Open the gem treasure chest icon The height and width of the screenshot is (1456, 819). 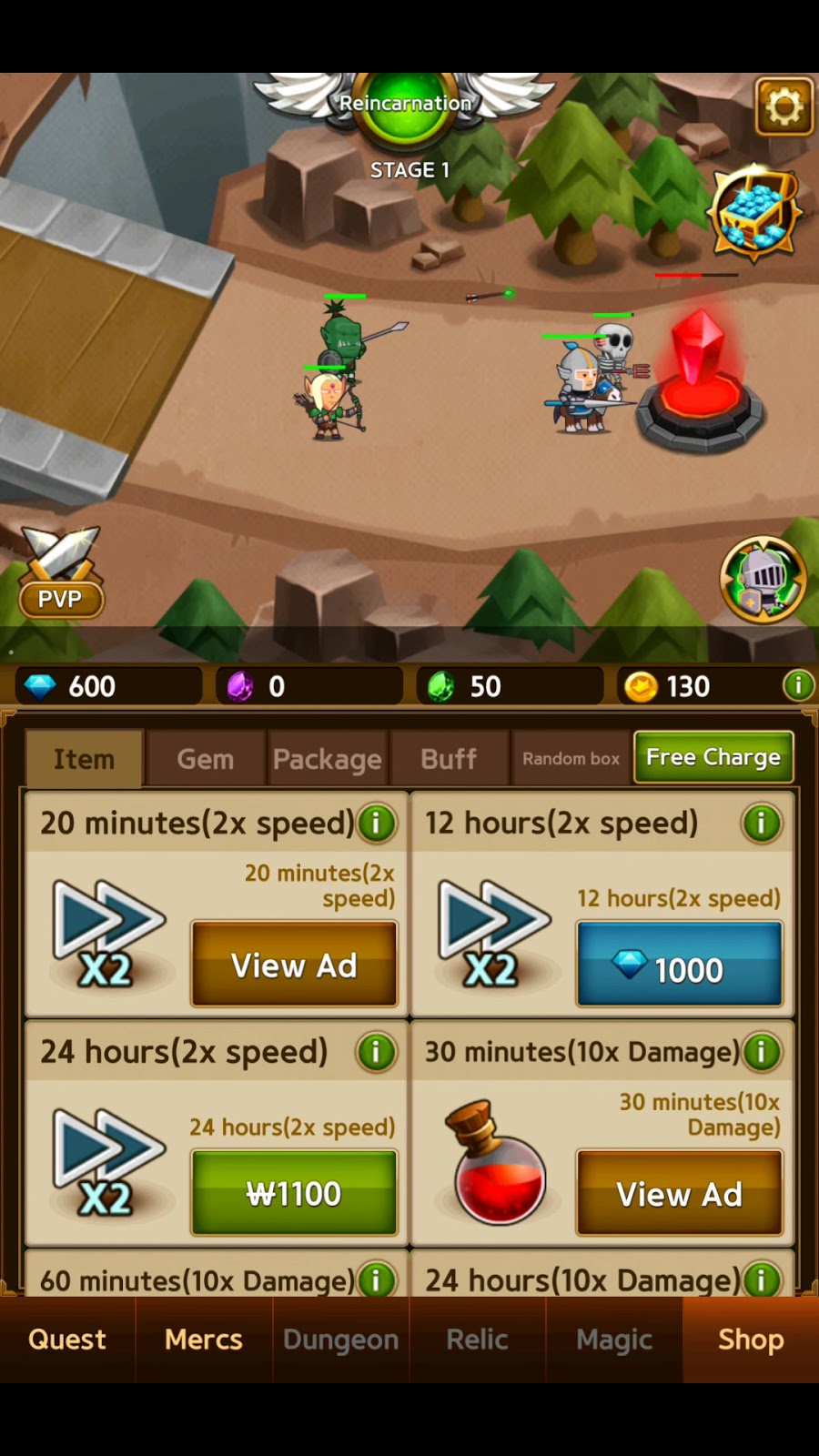coord(753,214)
